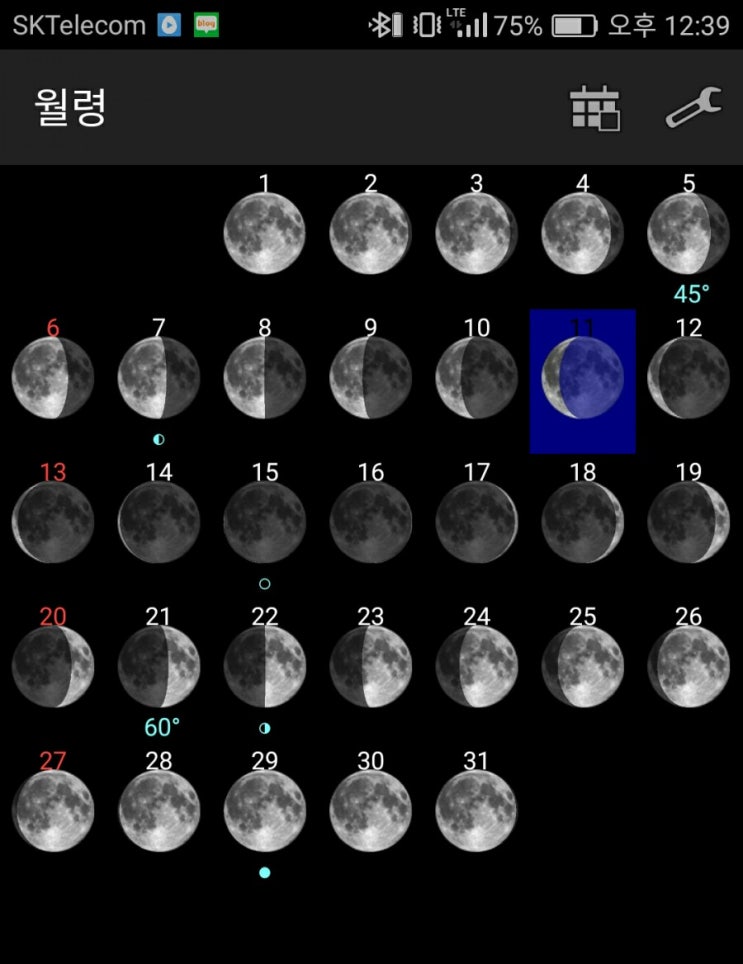Open the calendar view icon
Viewport: 743px width, 964px height.
[595, 108]
